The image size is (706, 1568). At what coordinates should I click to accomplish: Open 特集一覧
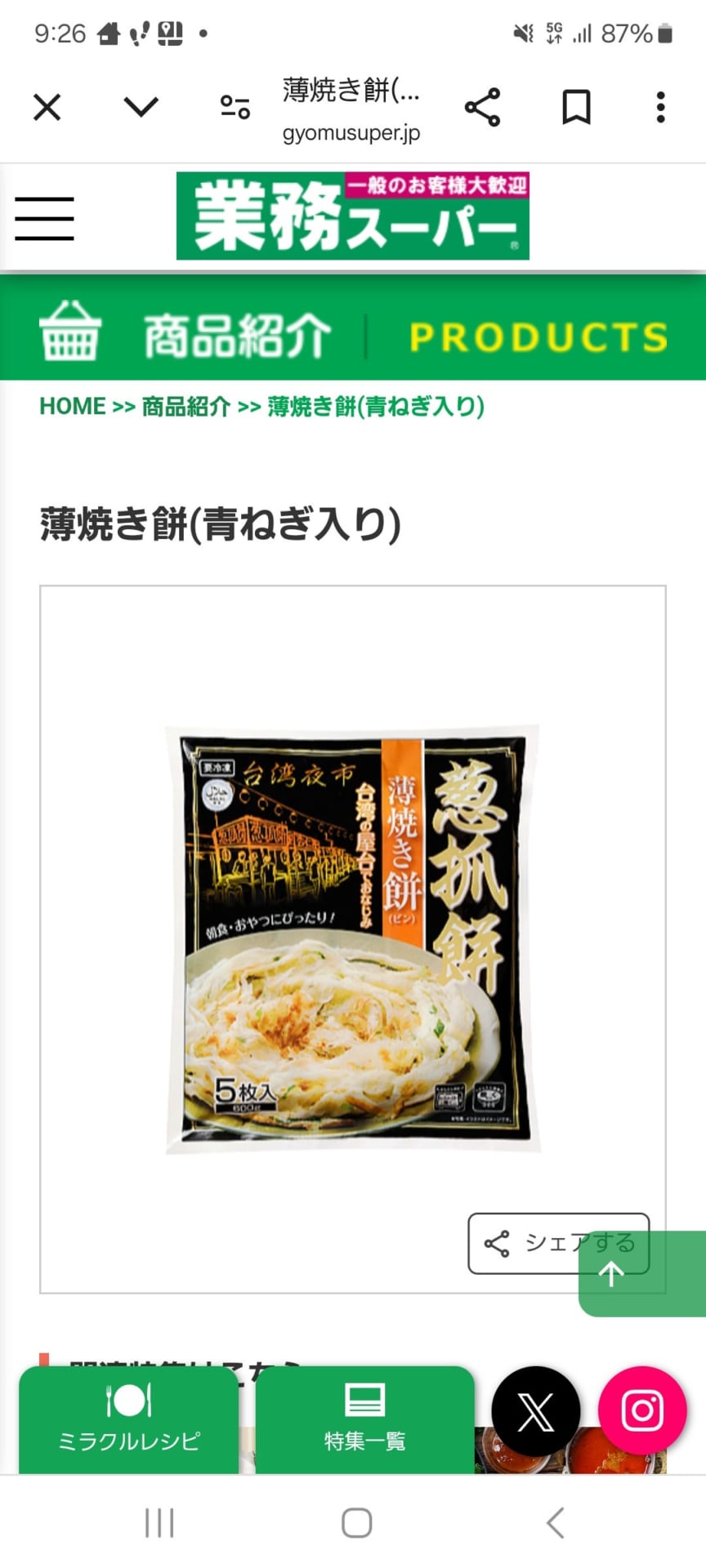coord(364,1419)
